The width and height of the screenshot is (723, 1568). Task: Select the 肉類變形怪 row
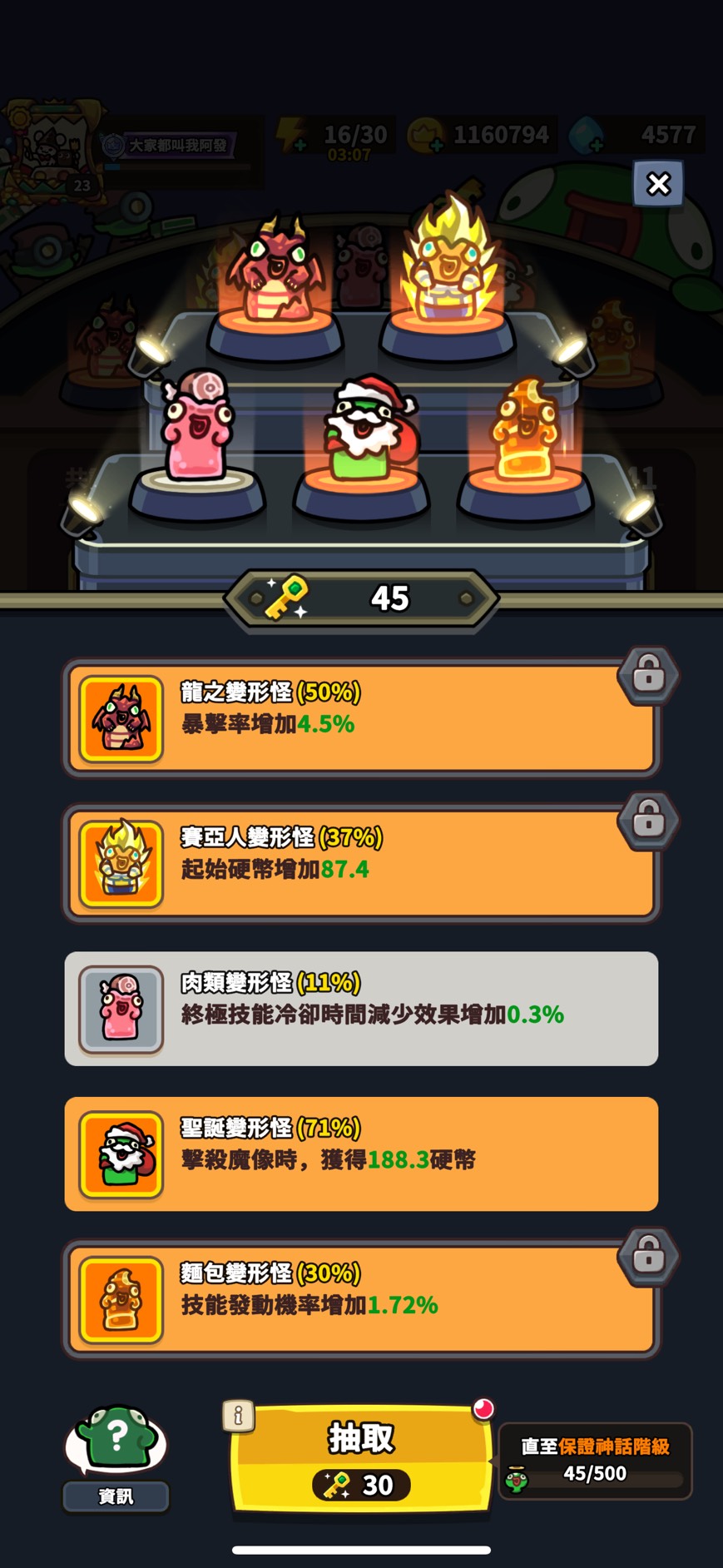pos(361,1009)
